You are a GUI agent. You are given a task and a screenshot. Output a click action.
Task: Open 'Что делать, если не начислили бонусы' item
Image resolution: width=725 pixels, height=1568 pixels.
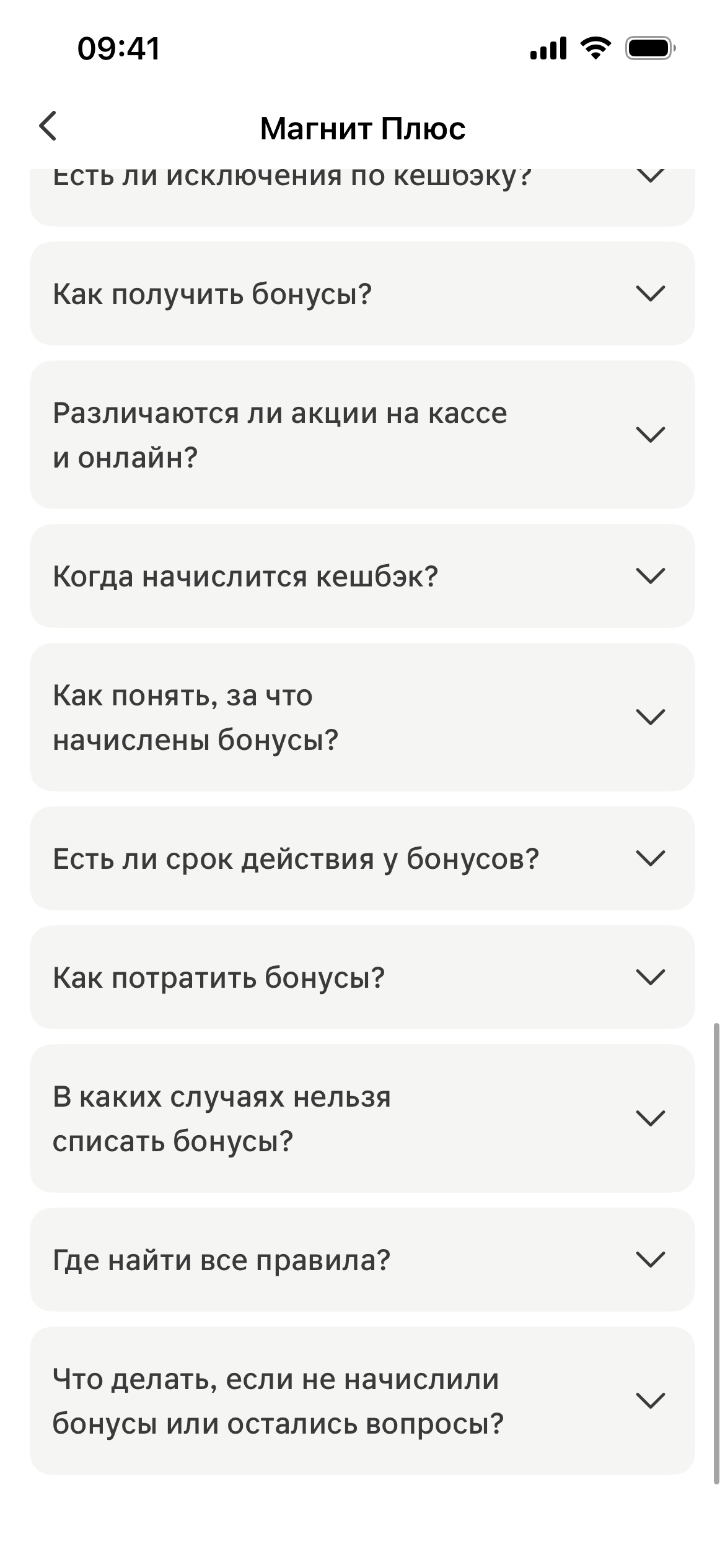362,1401
